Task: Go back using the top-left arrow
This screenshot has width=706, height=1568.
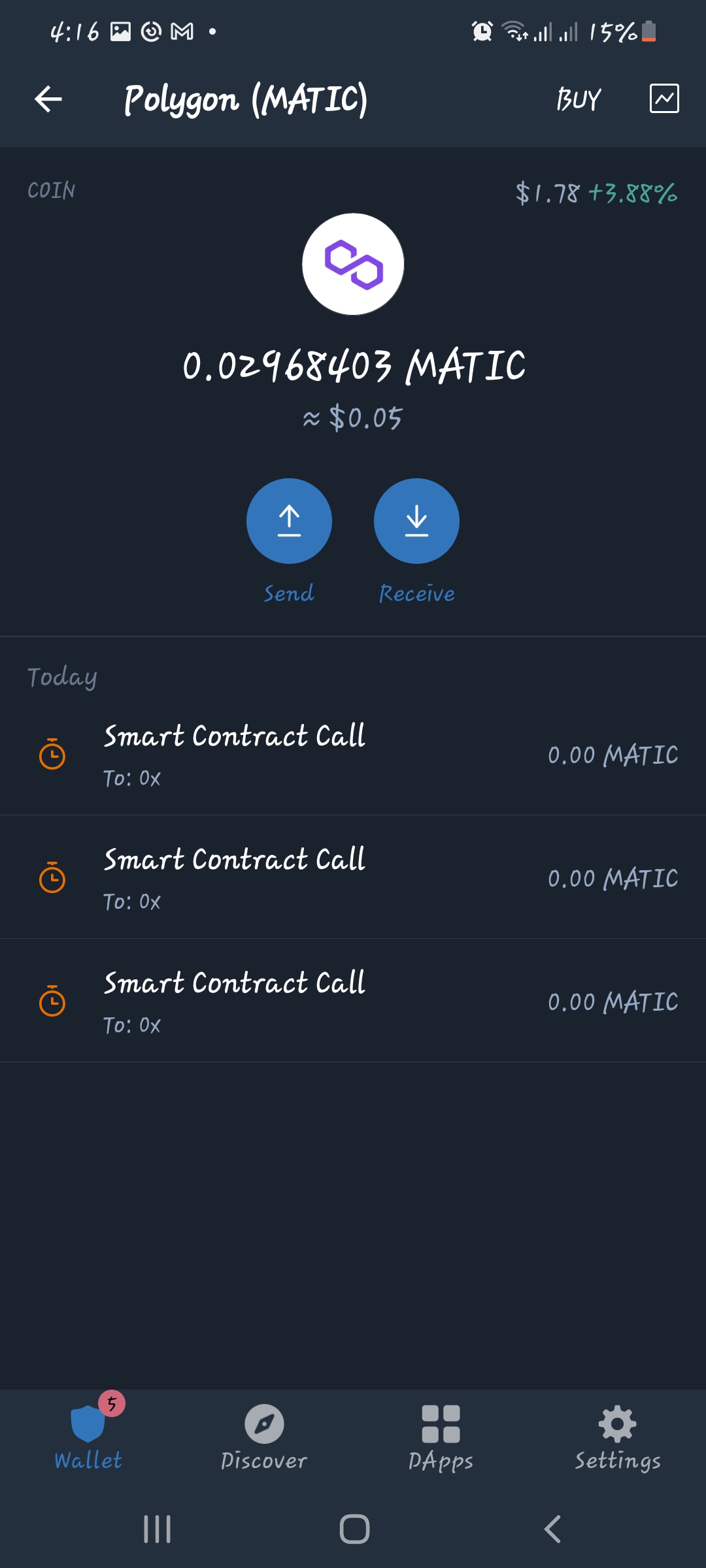Action: click(48, 99)
